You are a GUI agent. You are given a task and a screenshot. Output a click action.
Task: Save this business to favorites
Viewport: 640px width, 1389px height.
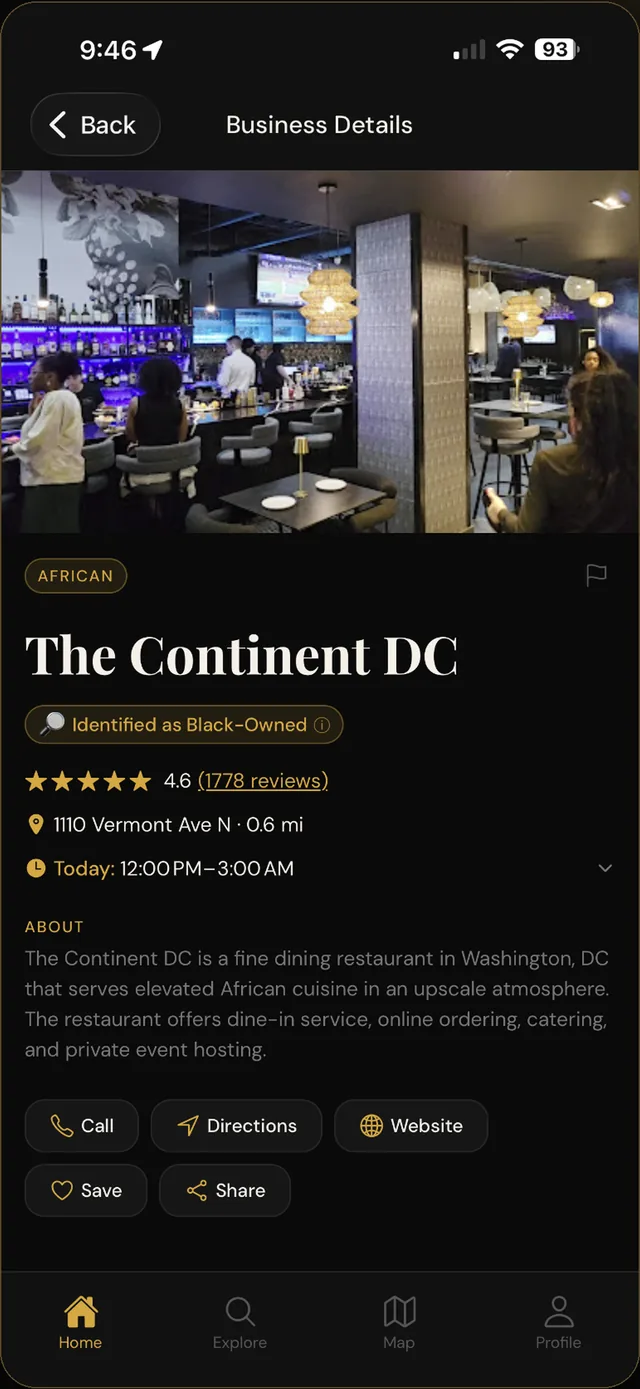(x=86, y=1191)
